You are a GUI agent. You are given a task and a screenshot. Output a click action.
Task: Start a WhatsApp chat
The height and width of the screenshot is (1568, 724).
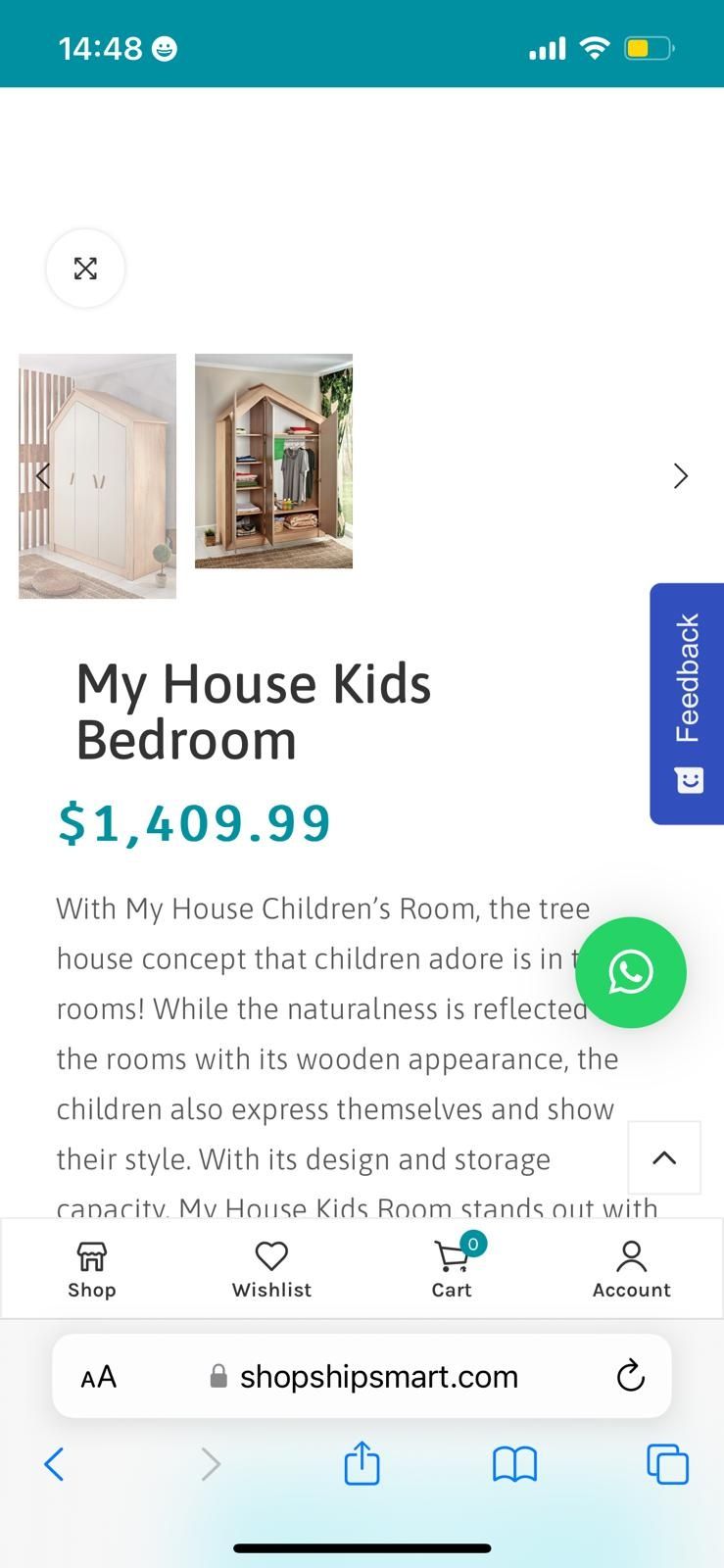(630, 972)
